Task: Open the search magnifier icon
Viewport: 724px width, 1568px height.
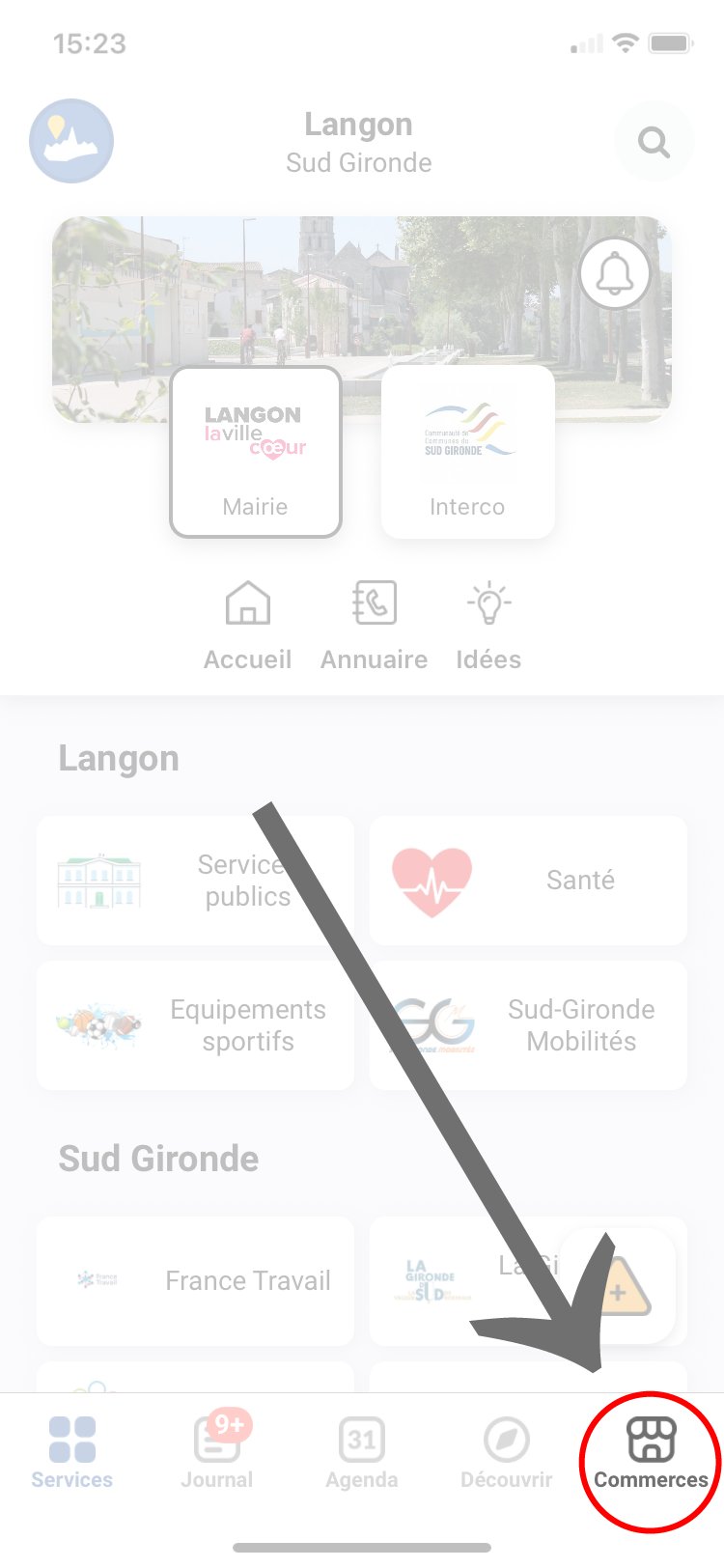Action: point(654,143)
